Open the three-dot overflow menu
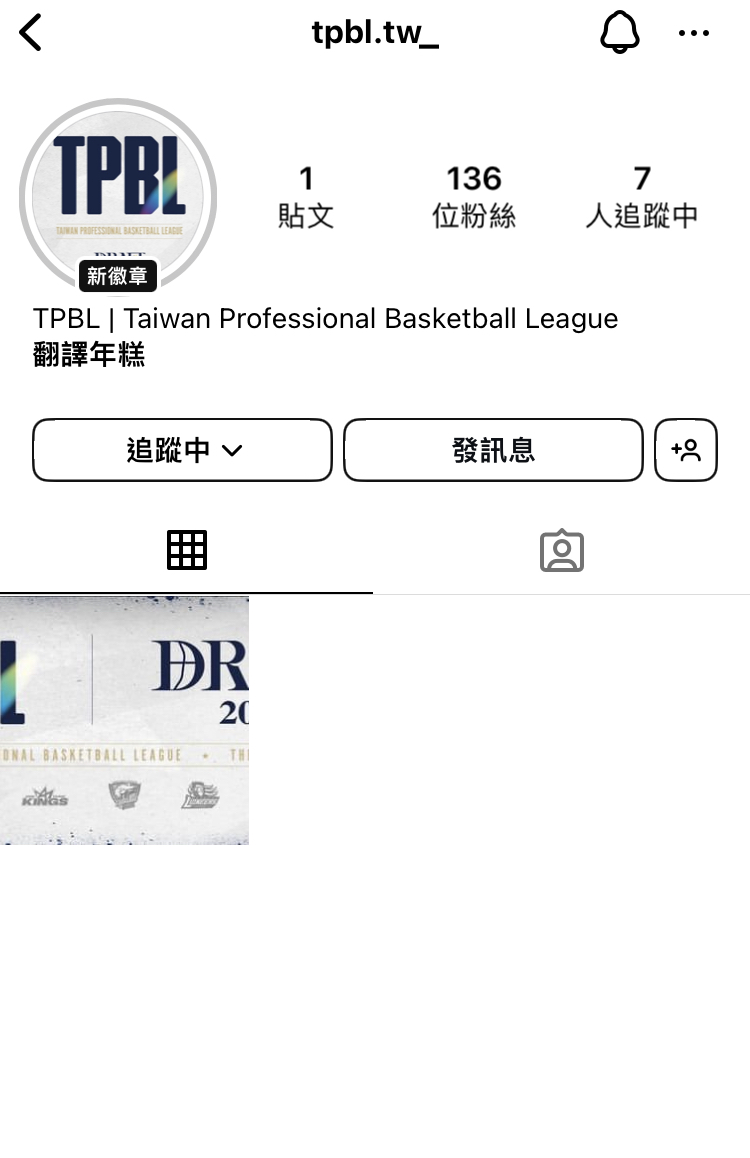 coord(693,34)
